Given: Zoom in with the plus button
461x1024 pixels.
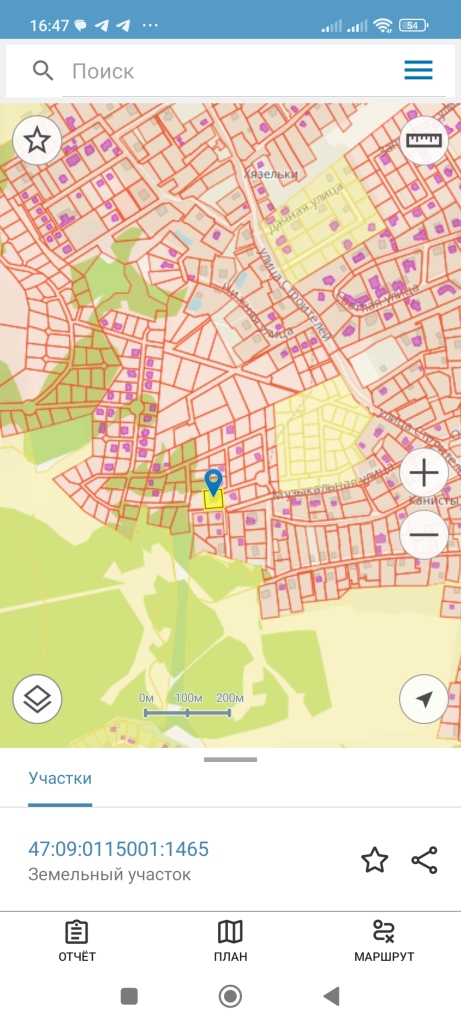Looking at the screenshot, I should click(424, 472).
